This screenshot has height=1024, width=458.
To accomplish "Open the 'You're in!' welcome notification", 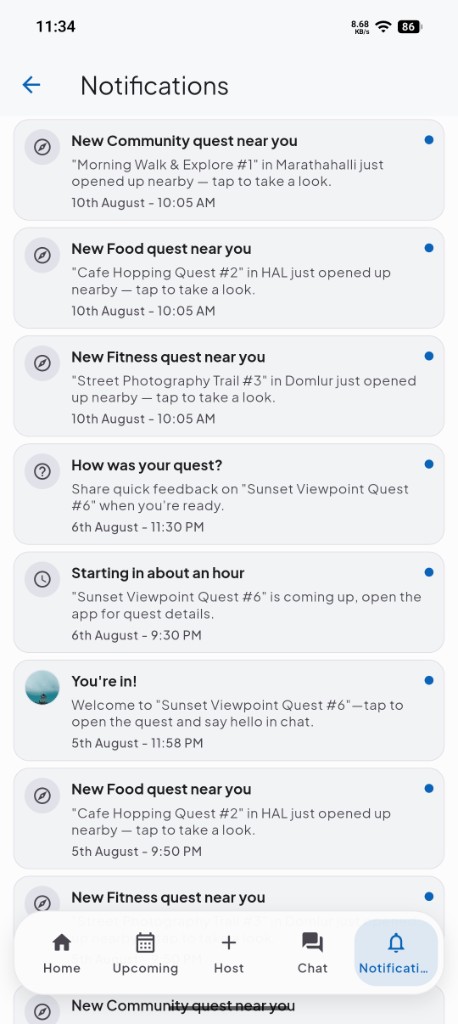I will click(x=229, y=711).
